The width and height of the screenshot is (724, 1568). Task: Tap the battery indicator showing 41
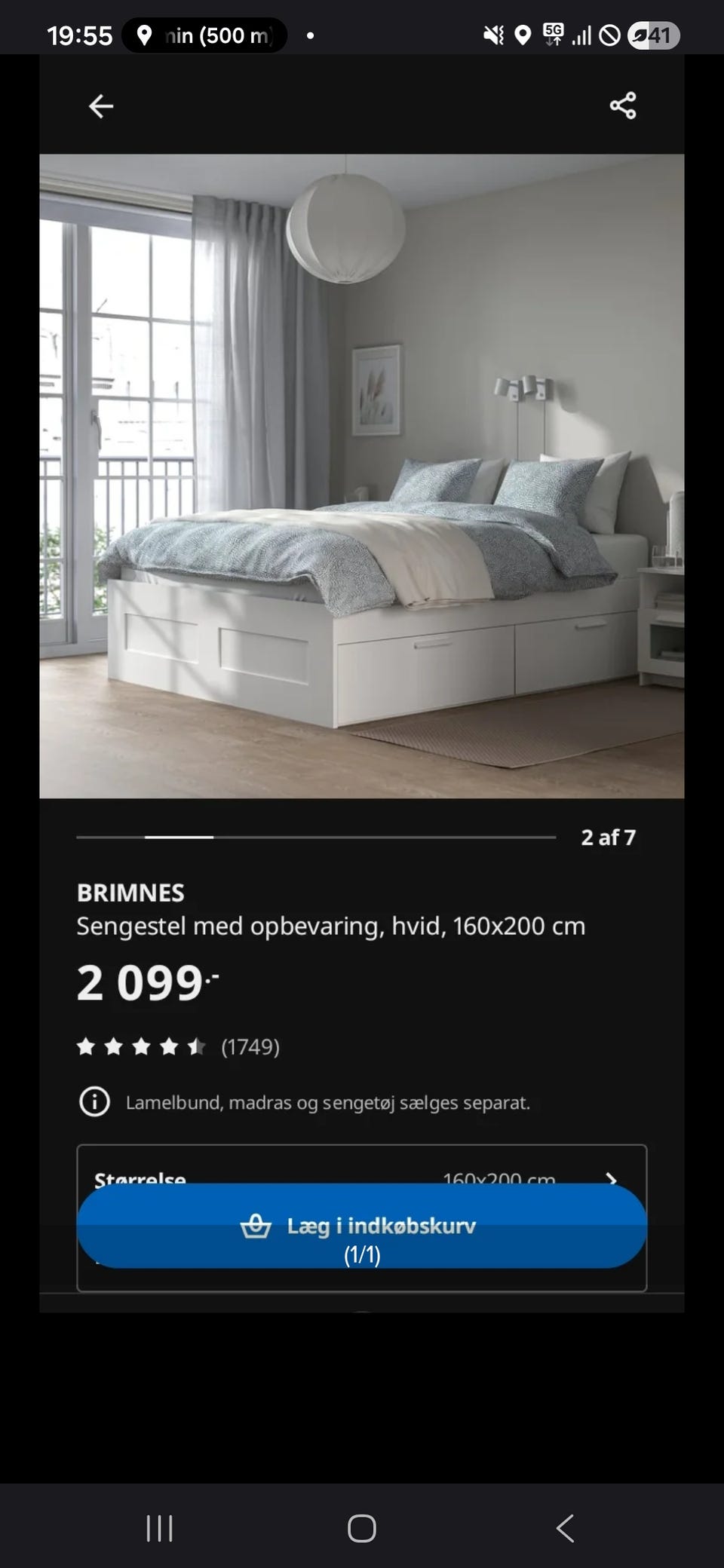point(653,33)
